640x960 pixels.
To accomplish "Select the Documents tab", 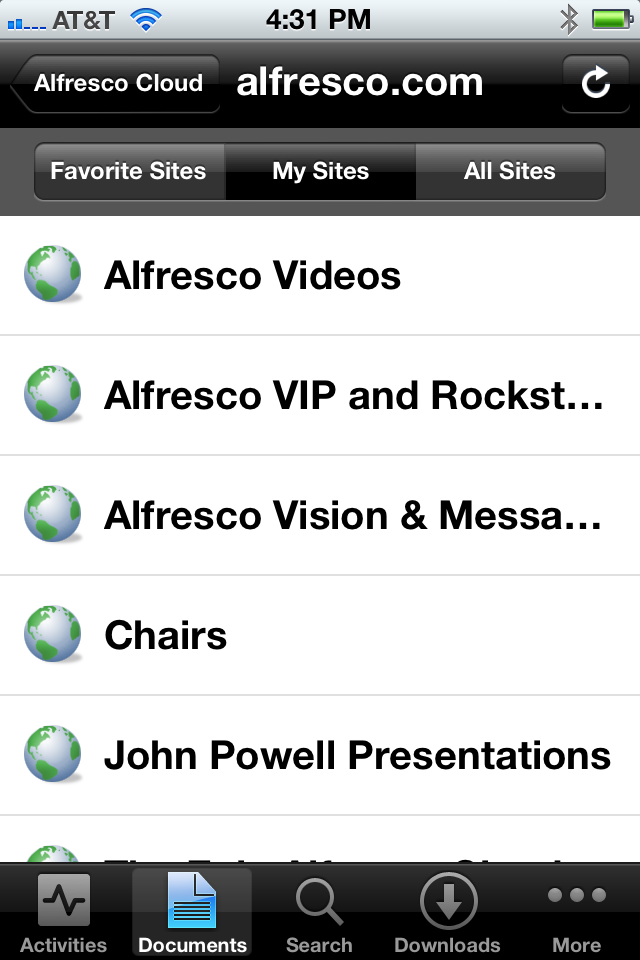I will click(x=192, y=912).
